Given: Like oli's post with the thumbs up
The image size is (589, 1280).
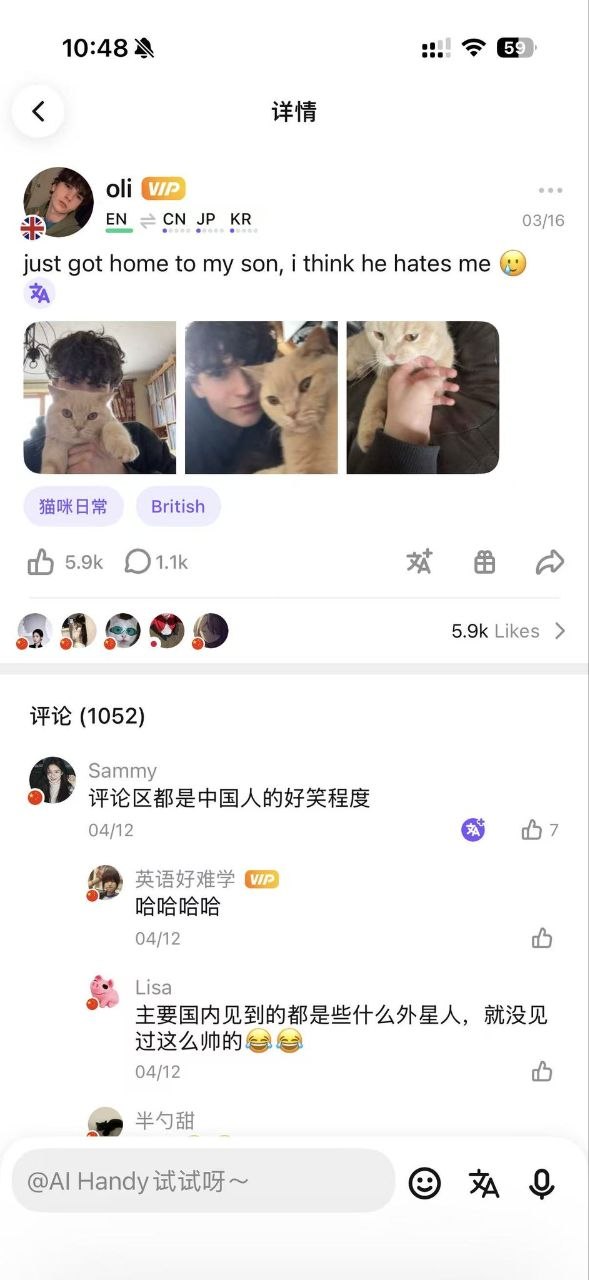Looking at the screenshot, I should tap(41, 563).
